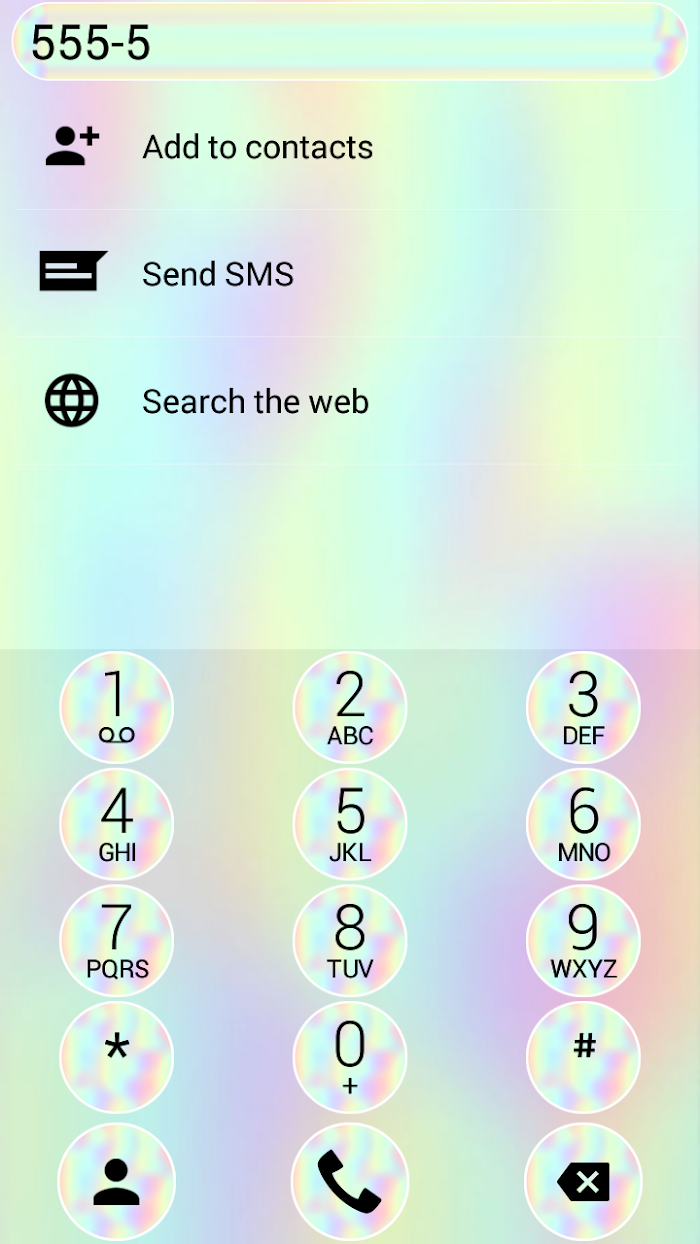Tap the 3 DEF key
Image resolution: width=700 pixels, height=1244 pixels.
click(583, 708)
